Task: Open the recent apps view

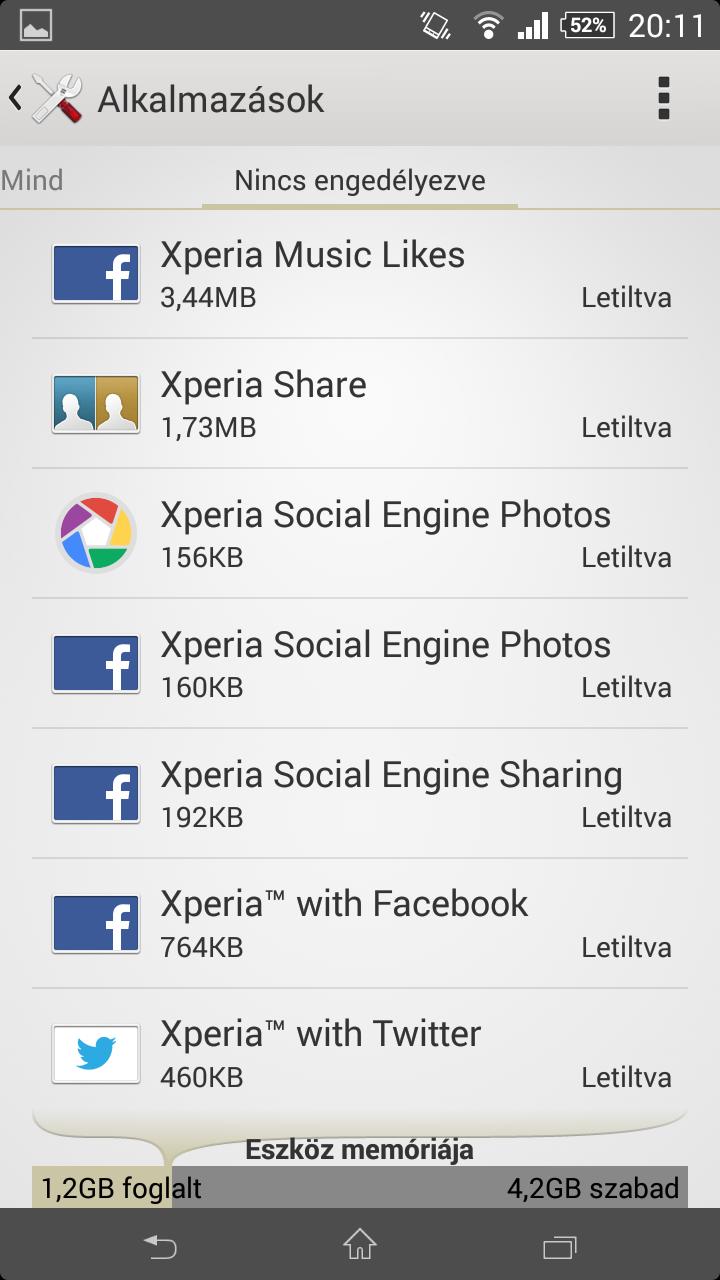Action: tap(560, 1245)
